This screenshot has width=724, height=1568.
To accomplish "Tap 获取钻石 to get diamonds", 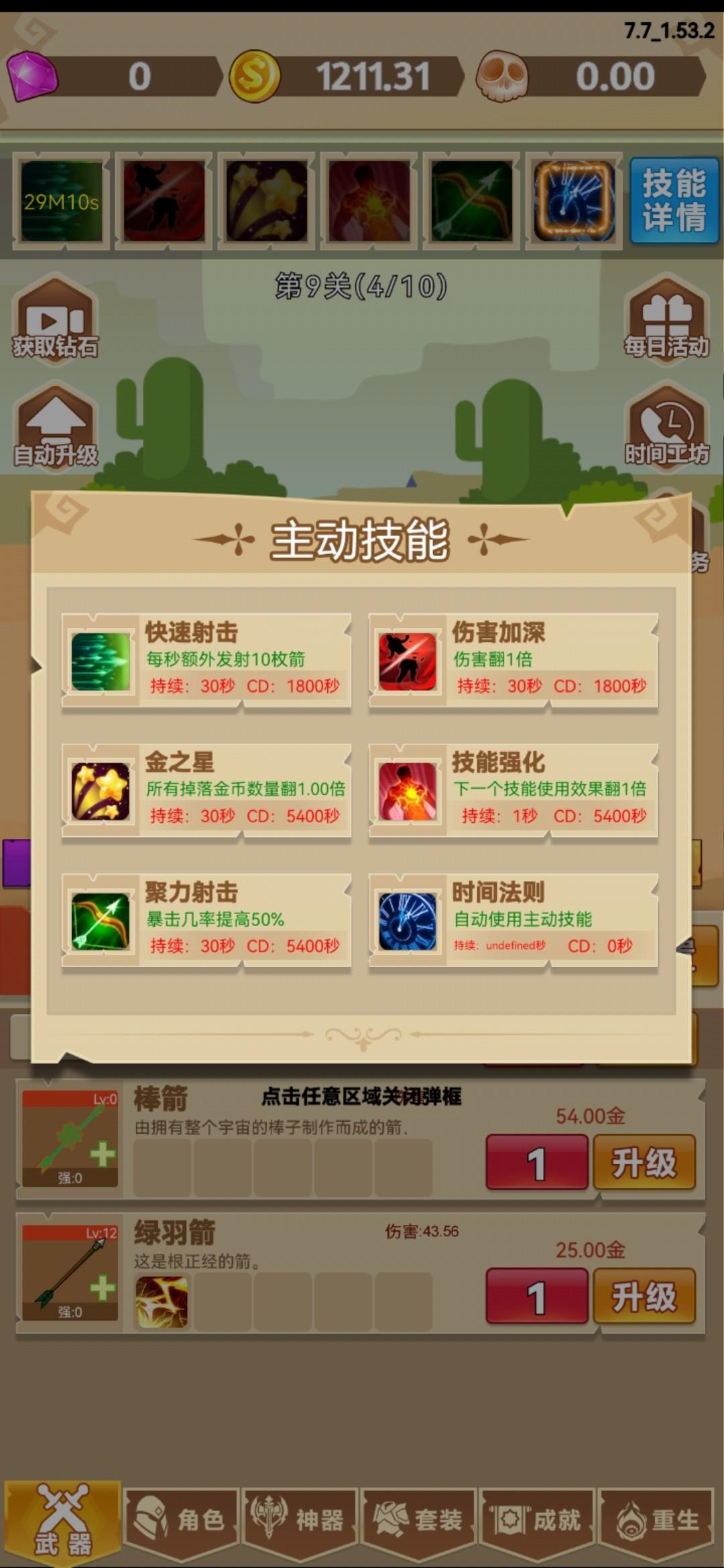I will pos(55,320).
